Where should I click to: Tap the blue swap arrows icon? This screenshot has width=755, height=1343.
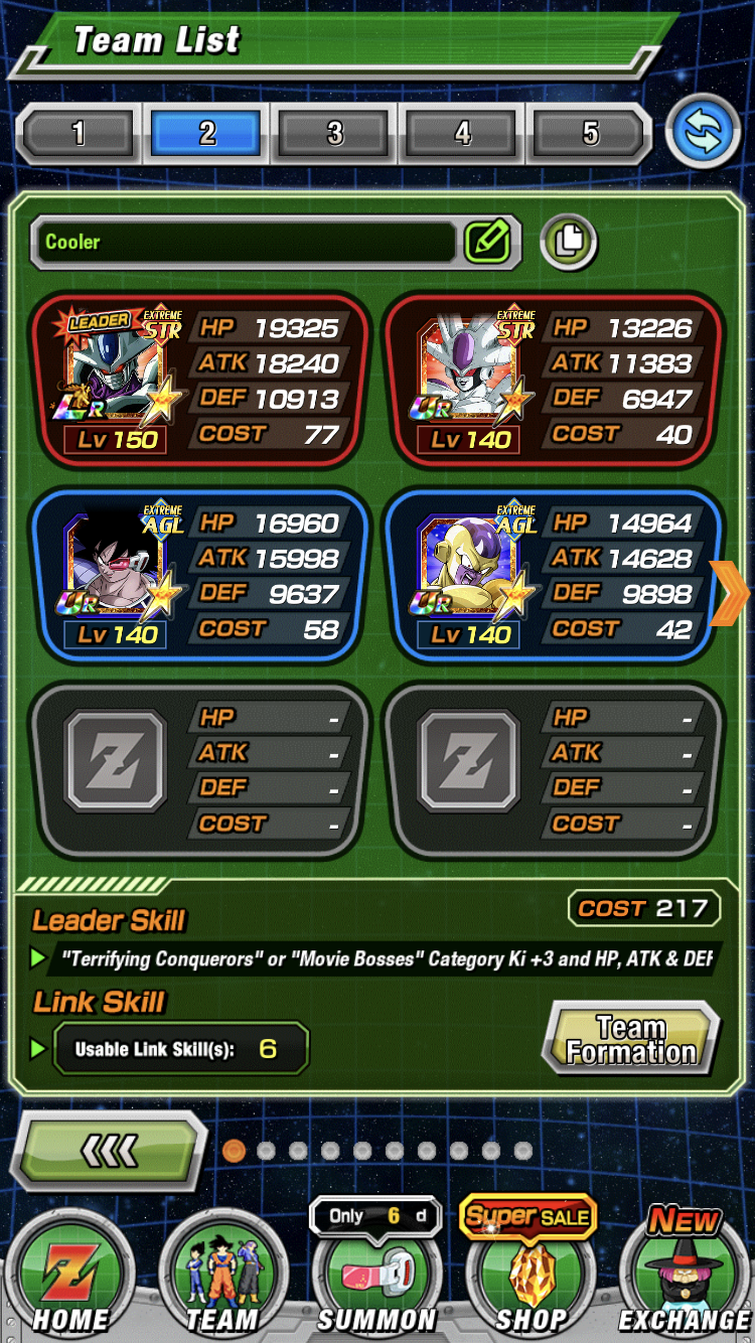coord(703,134)
